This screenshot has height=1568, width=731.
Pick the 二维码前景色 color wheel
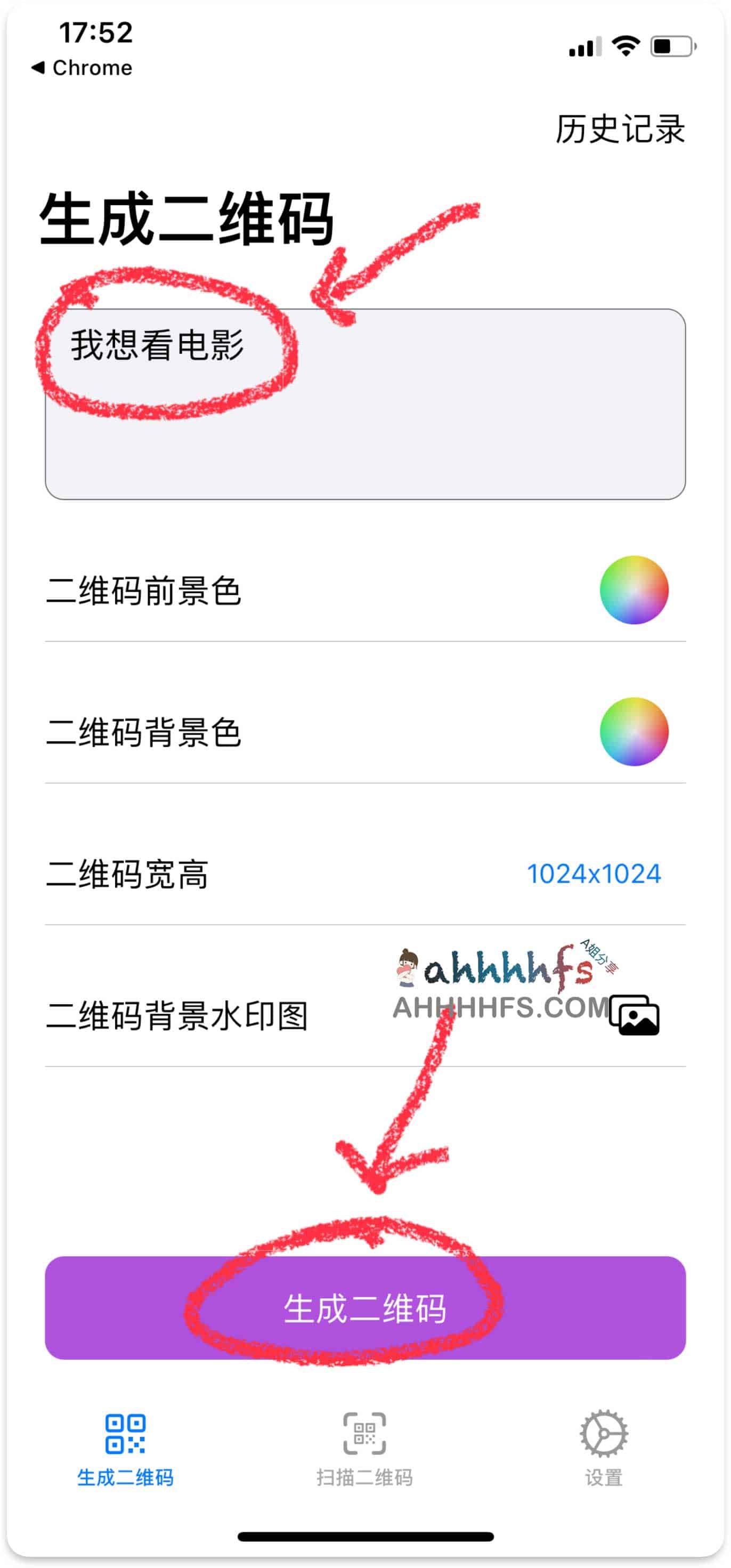tap(633, 590)
